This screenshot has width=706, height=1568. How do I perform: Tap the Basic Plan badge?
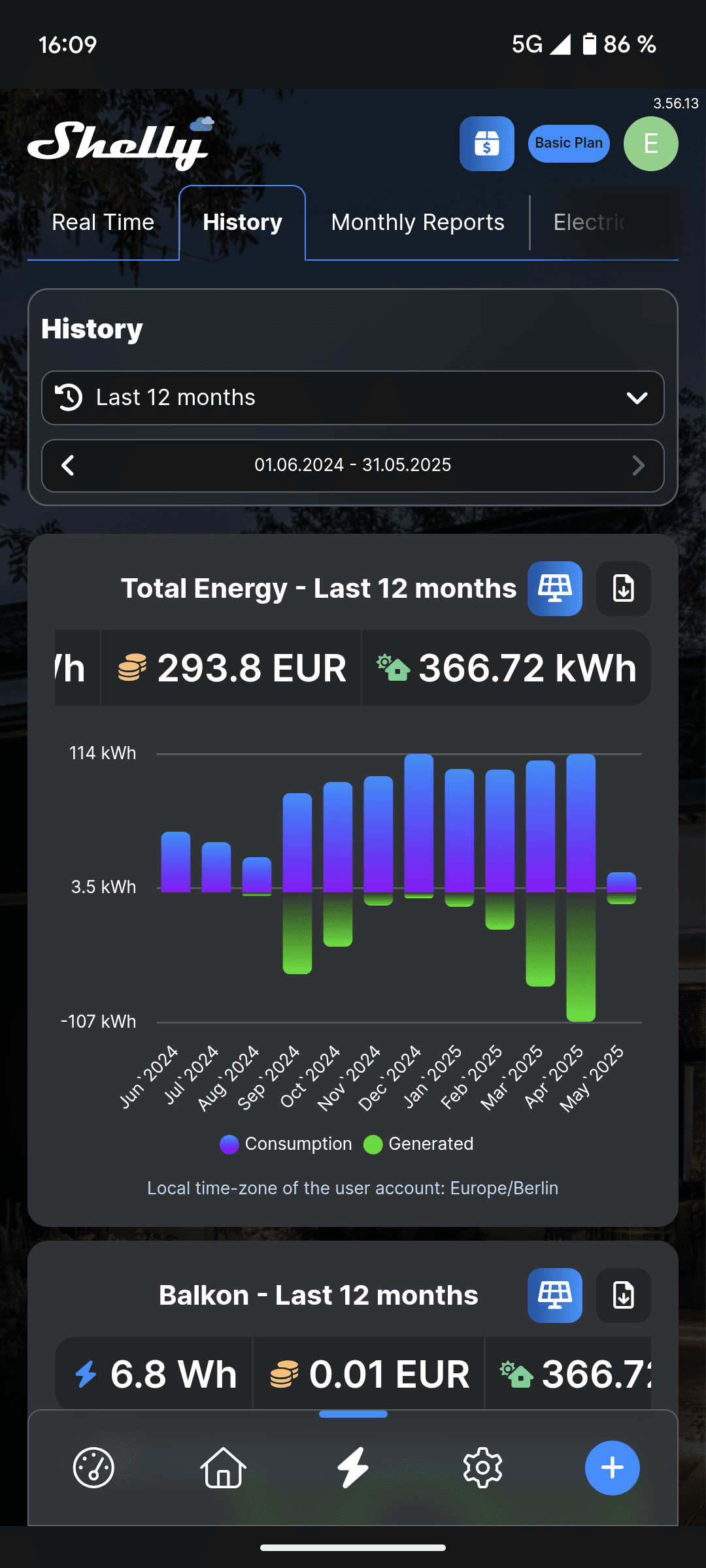569,143
